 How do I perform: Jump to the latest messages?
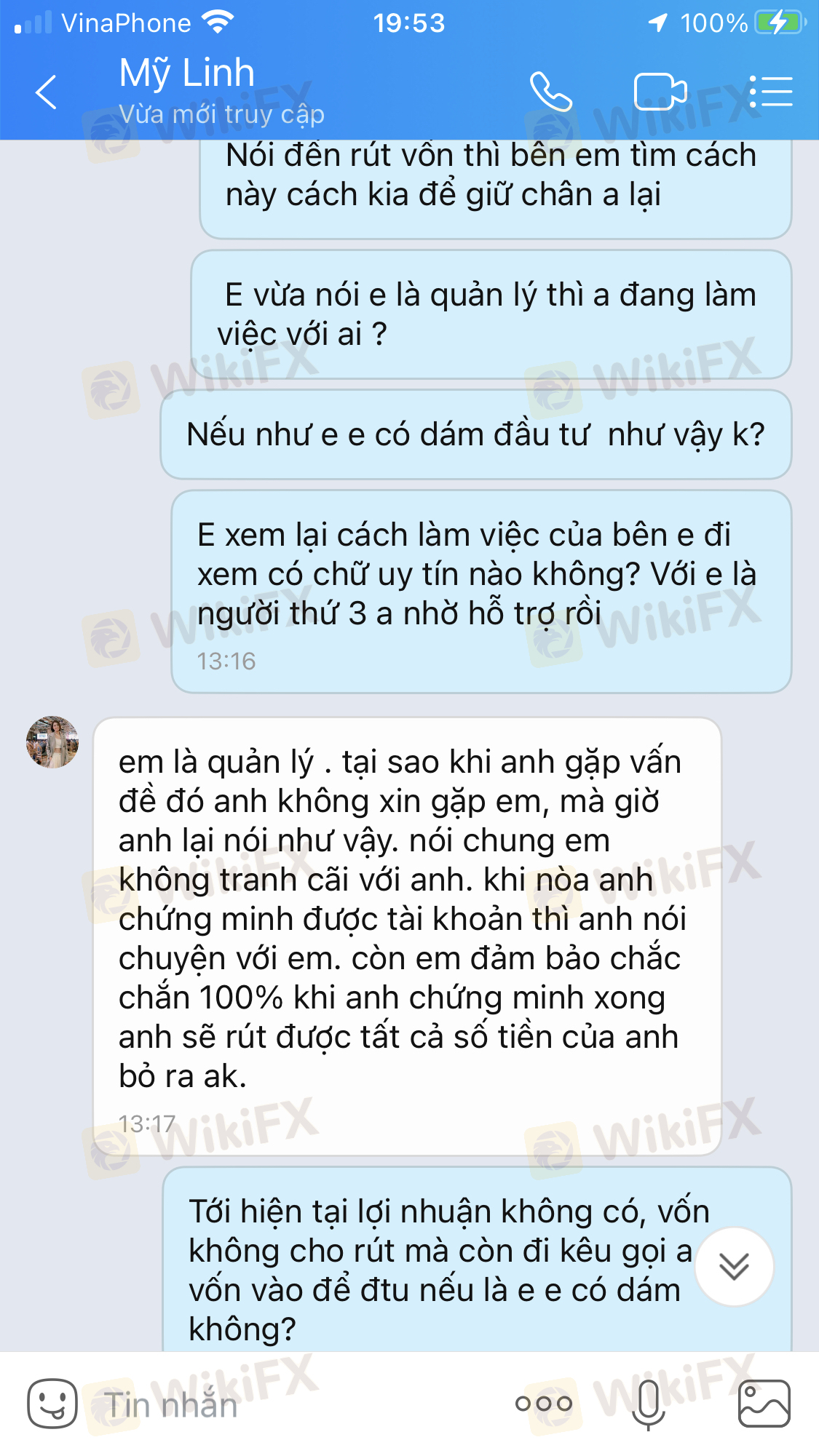point(734,1267)
